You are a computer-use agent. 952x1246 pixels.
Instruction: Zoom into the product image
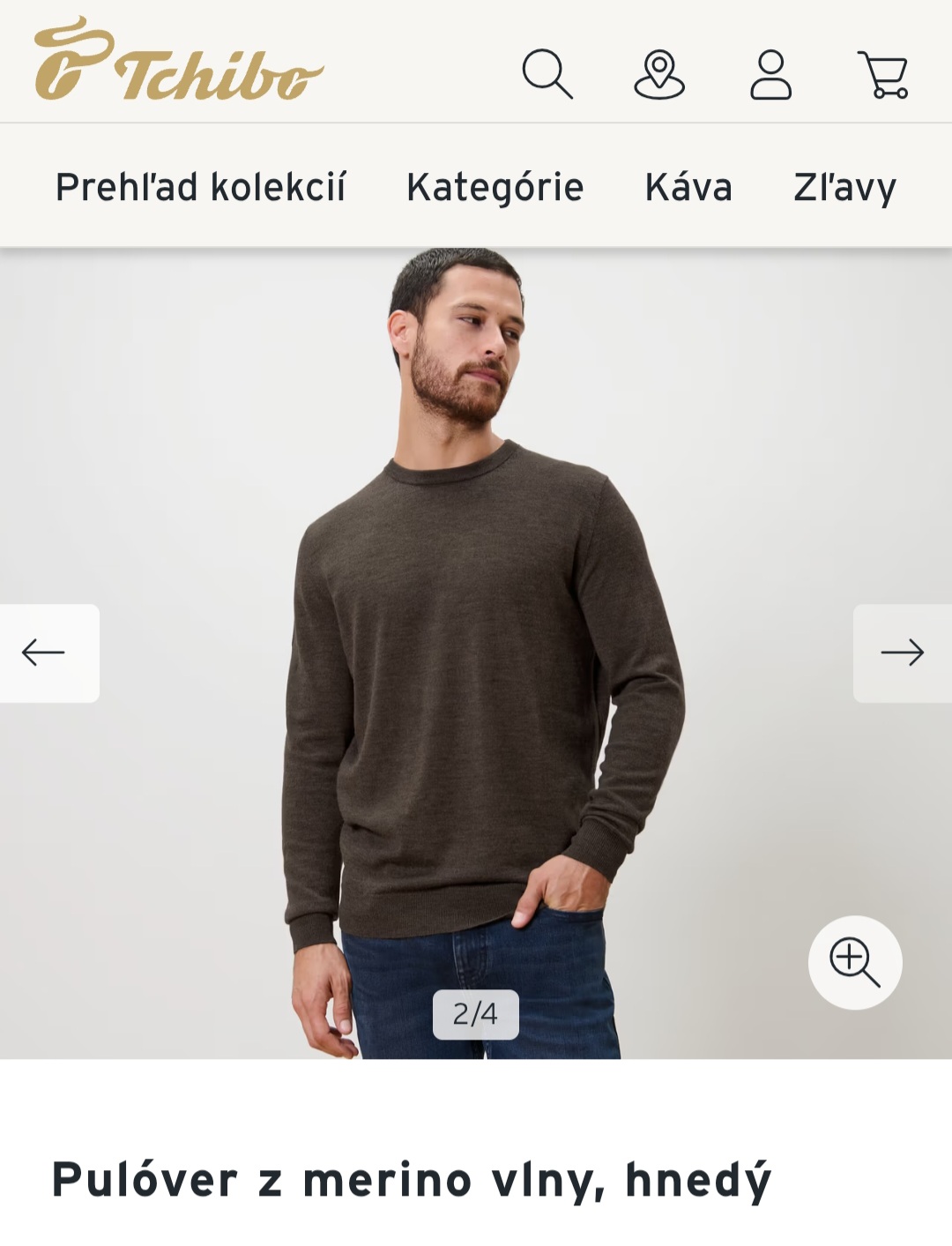click(x=855, y=962)
